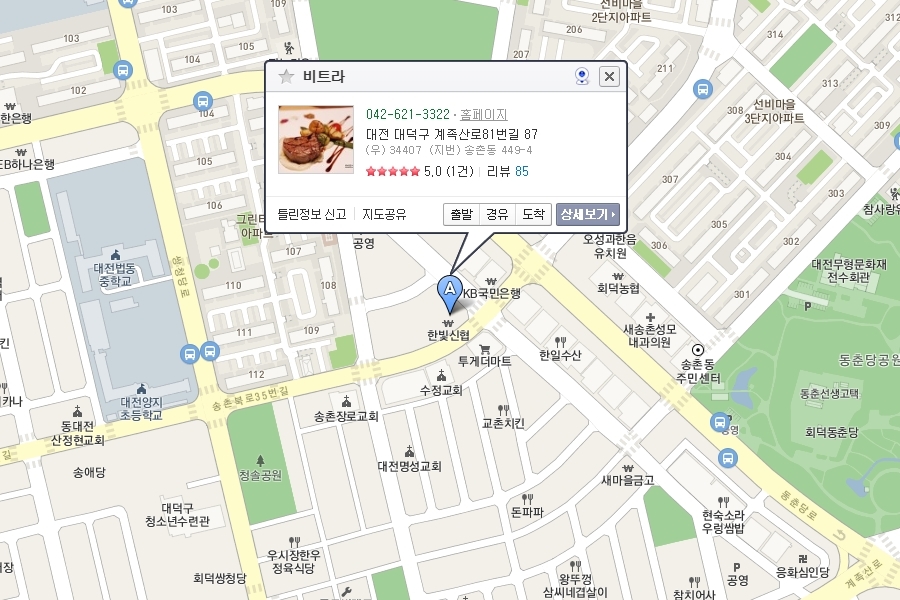Image resolution: width=900 pixels, height=600 pixels.
Task: Open the 리뷰 85 reviews
Action: 507,171
